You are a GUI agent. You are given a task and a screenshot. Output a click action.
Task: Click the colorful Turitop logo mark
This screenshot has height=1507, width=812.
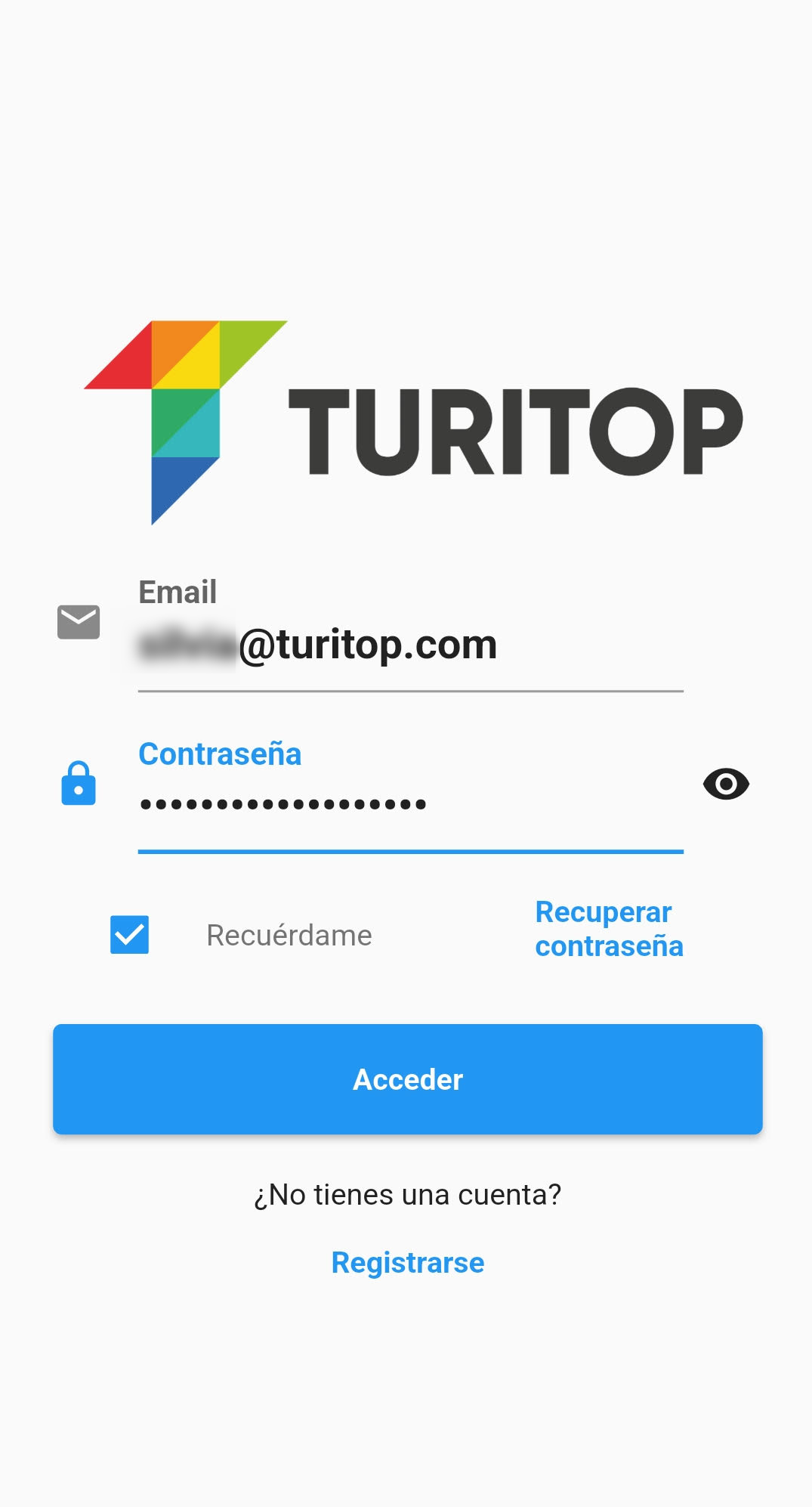[x=185, y=419]
